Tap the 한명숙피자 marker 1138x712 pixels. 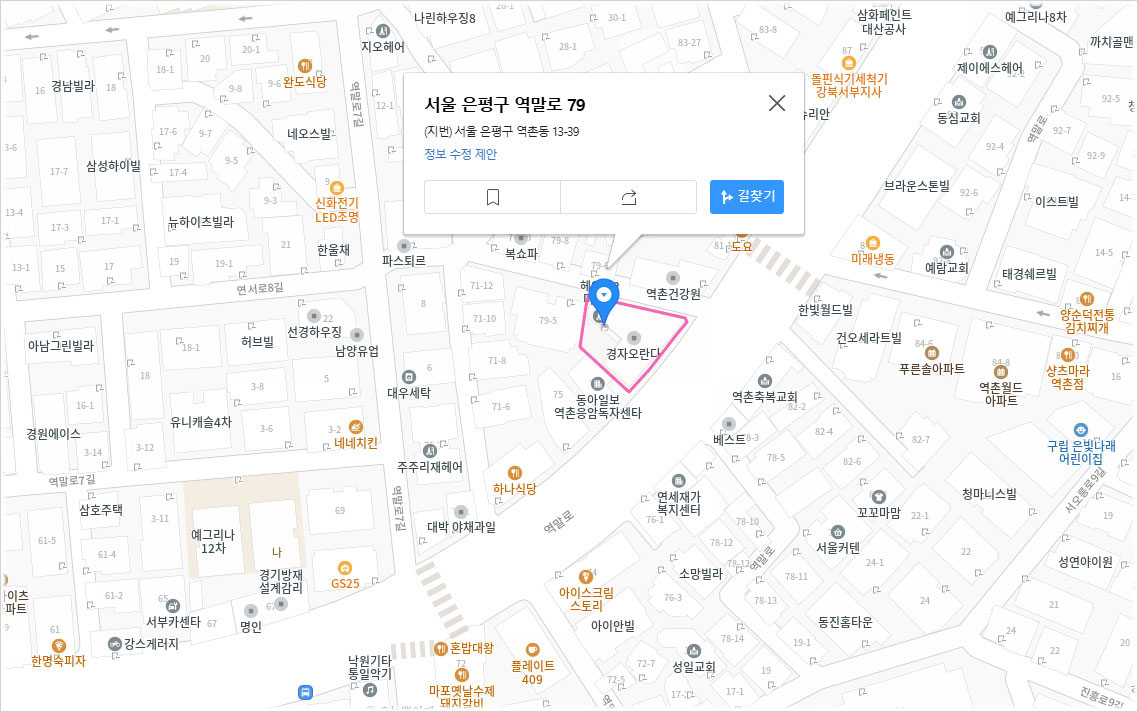58,645
